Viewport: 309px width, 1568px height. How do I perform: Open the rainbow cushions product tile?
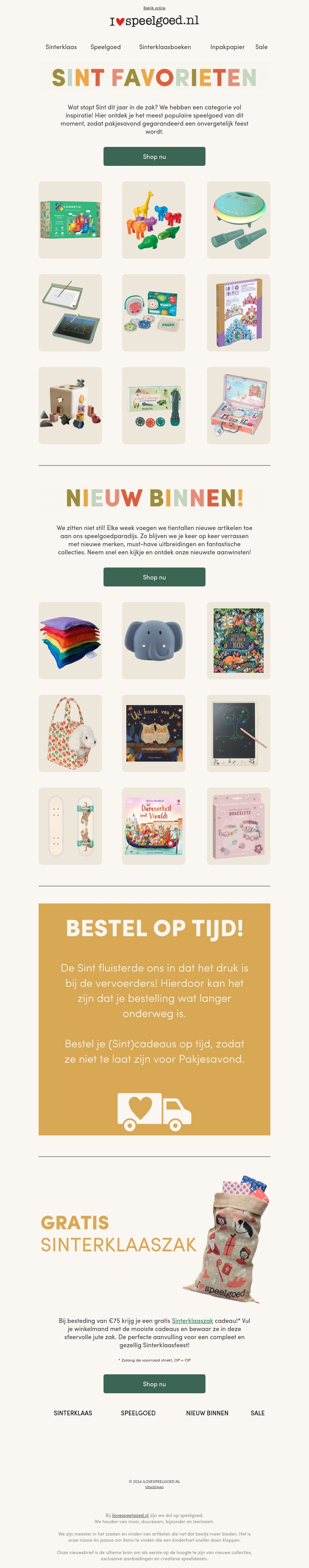coord(71,640)
